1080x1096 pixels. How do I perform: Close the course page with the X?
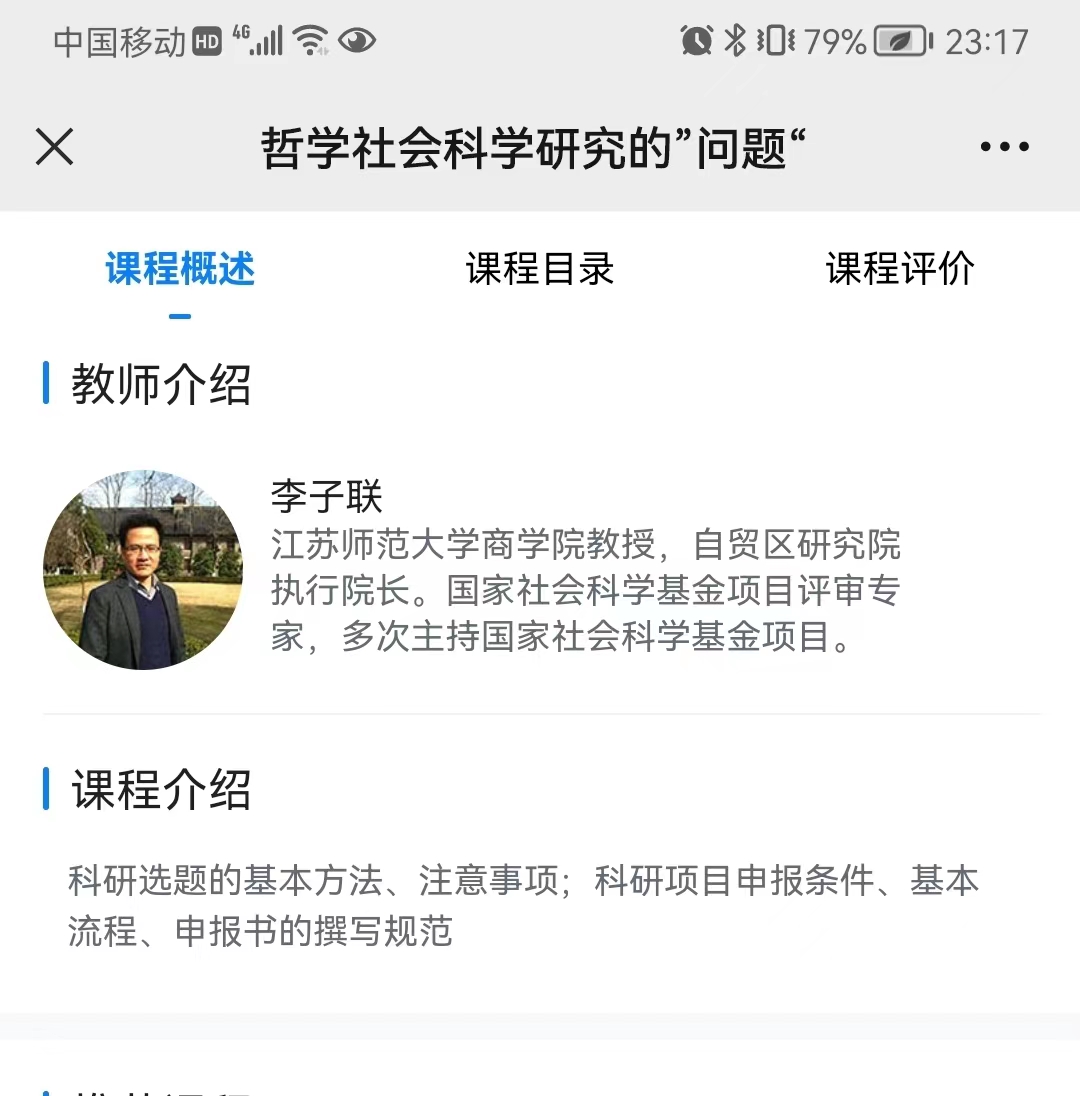[x=55, y=147]
